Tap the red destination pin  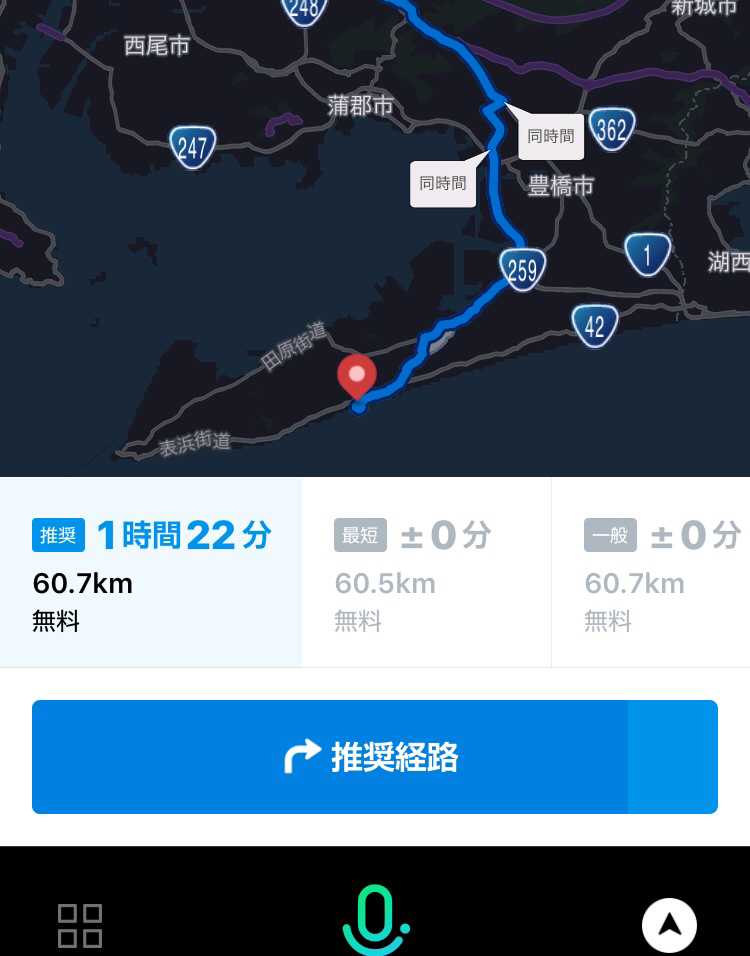click(x=357, y=376)
